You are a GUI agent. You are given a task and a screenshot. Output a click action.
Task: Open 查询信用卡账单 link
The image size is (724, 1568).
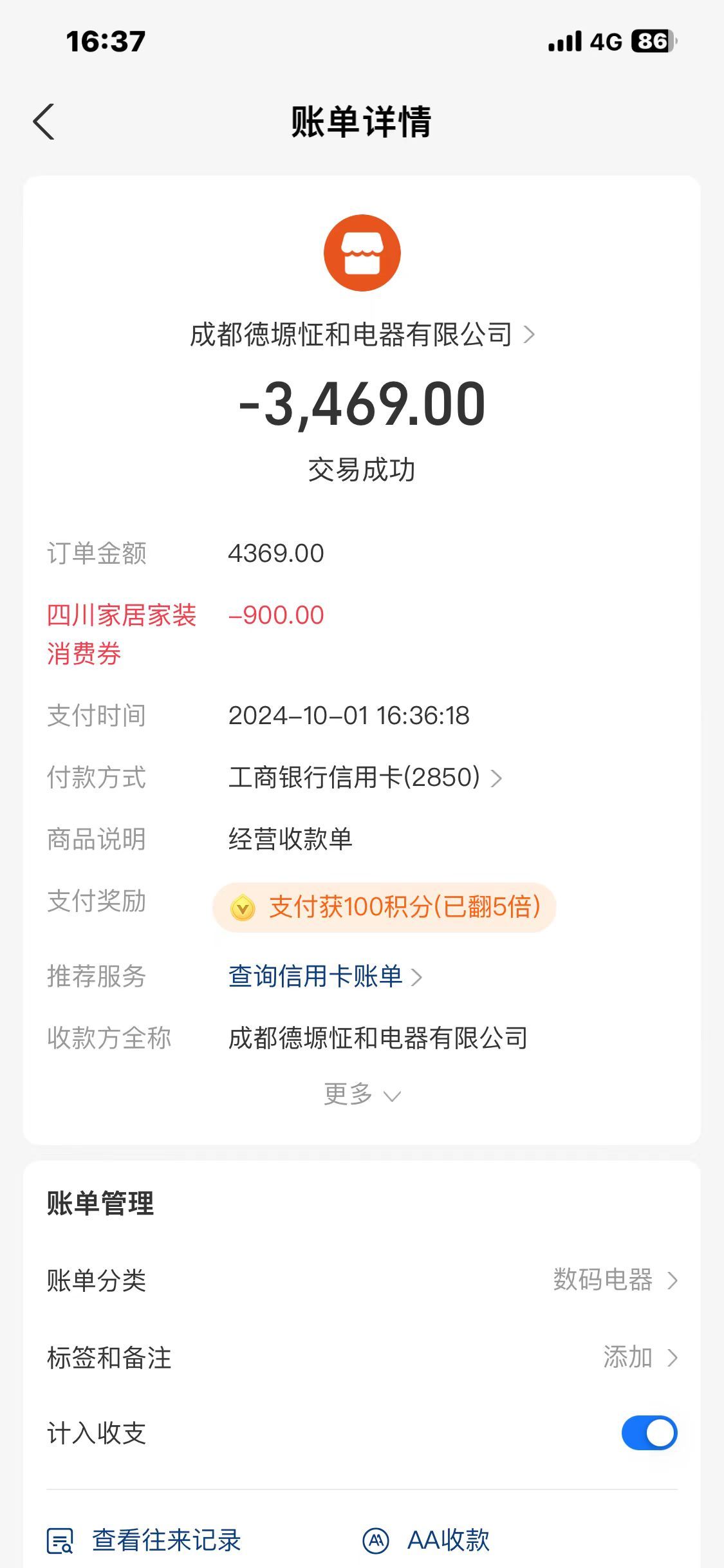[x=325, y=976]
